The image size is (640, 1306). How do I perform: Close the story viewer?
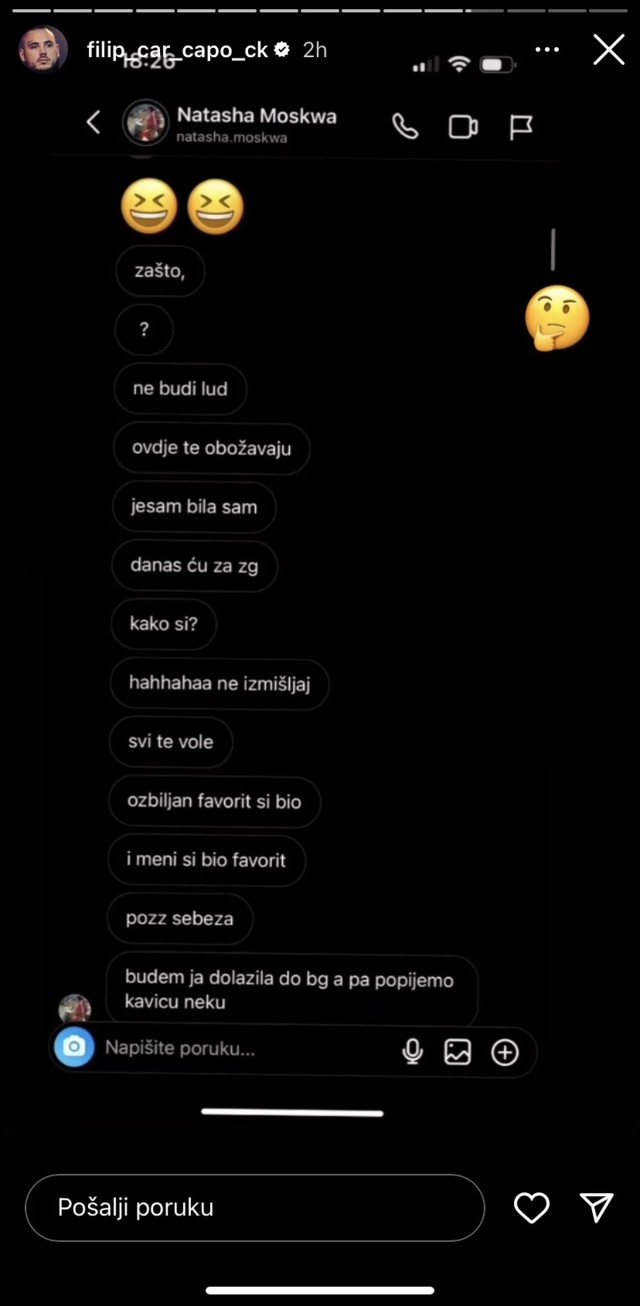point(608,49)
